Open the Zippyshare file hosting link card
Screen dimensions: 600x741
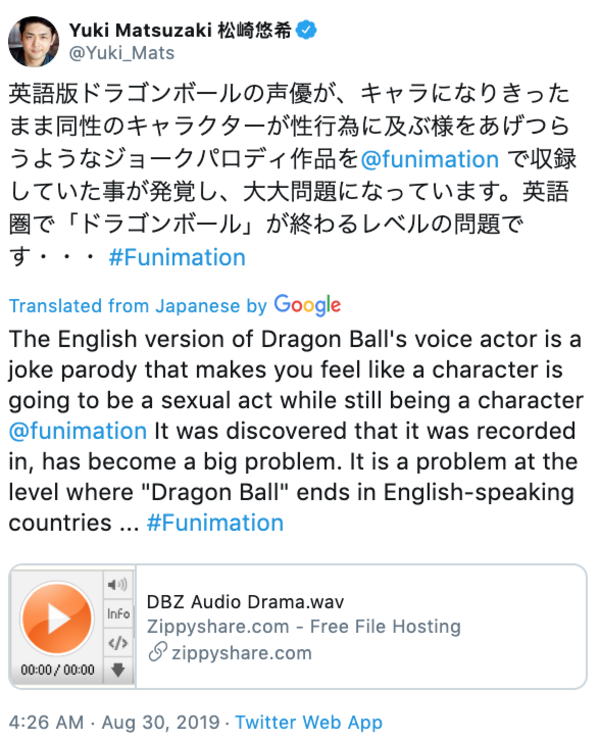point(303,627)
